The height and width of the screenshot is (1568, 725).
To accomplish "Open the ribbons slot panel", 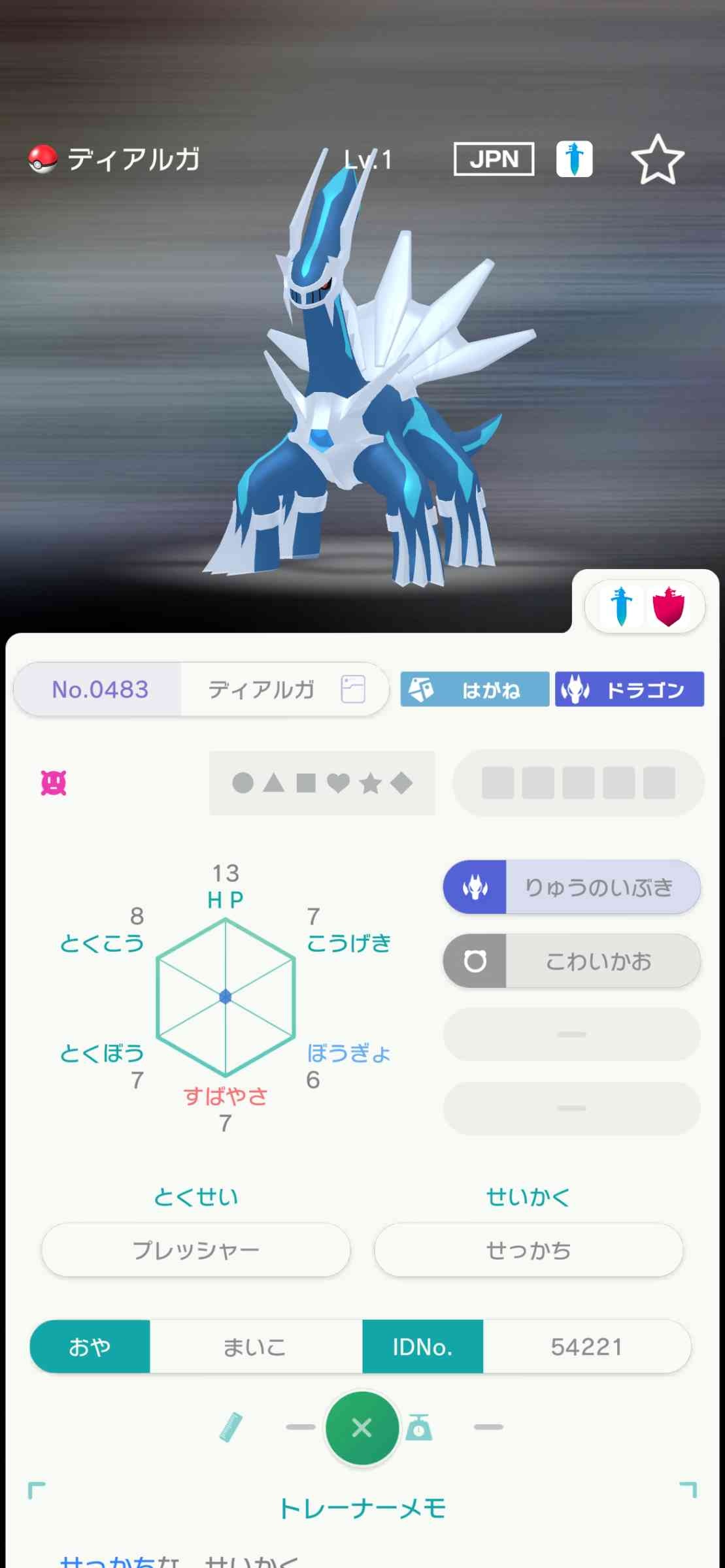I will pos(578,783).
